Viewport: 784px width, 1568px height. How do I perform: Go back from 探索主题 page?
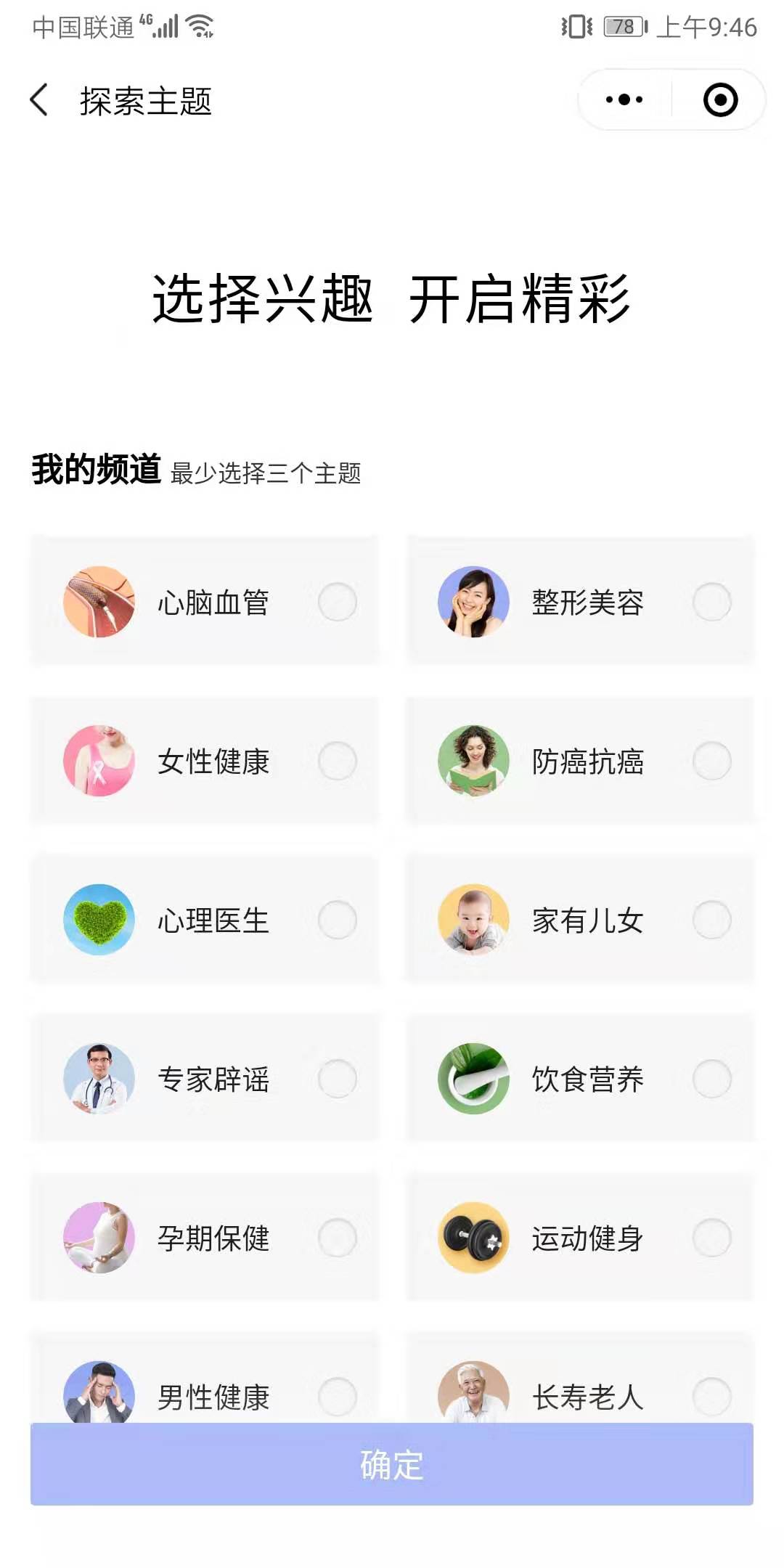(40, 100)
